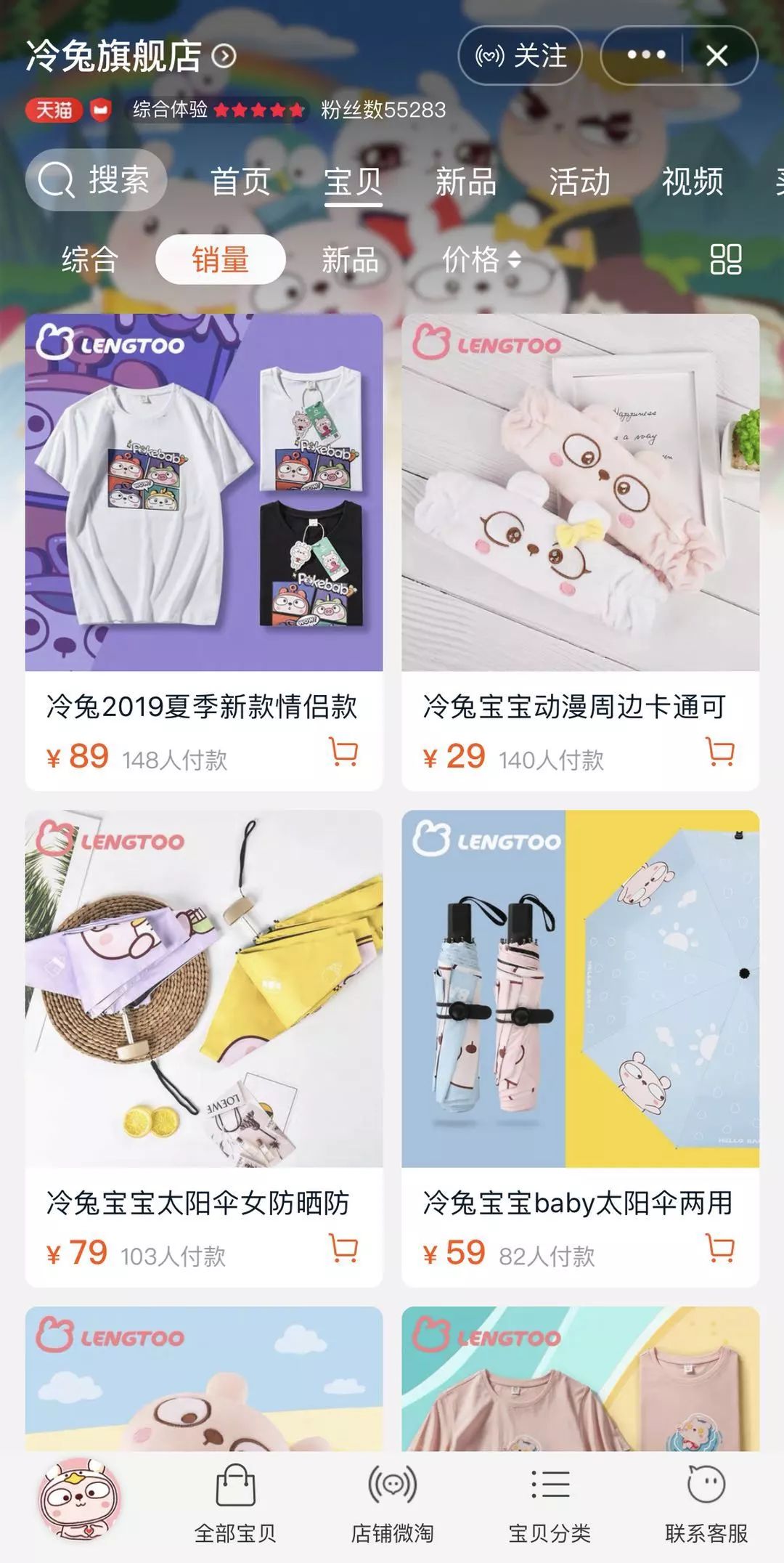784x1563 pixels.
Task: Switch to the 首页 tab
Action: point(240,182)
